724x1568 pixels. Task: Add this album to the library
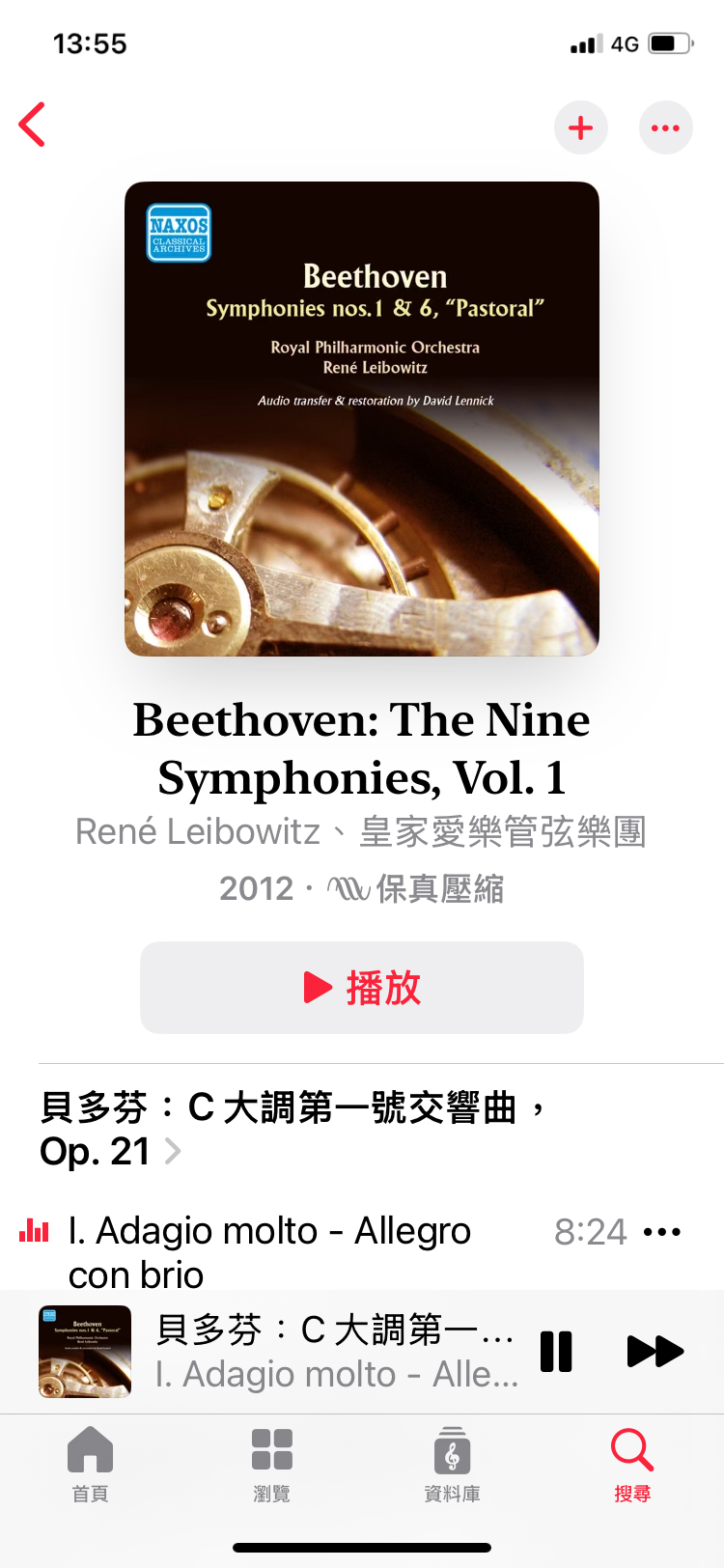click(x=581, y=127)
